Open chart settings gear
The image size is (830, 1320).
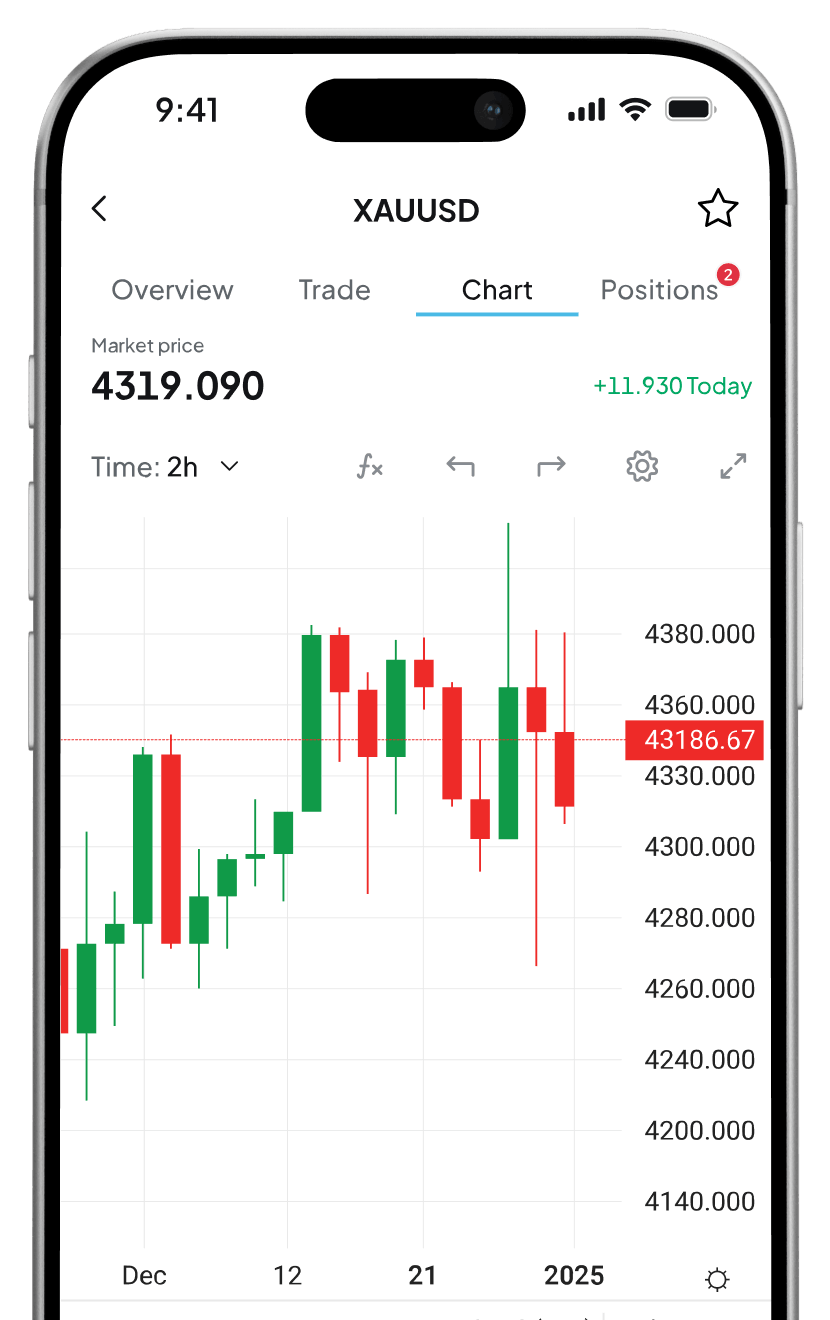642,466
